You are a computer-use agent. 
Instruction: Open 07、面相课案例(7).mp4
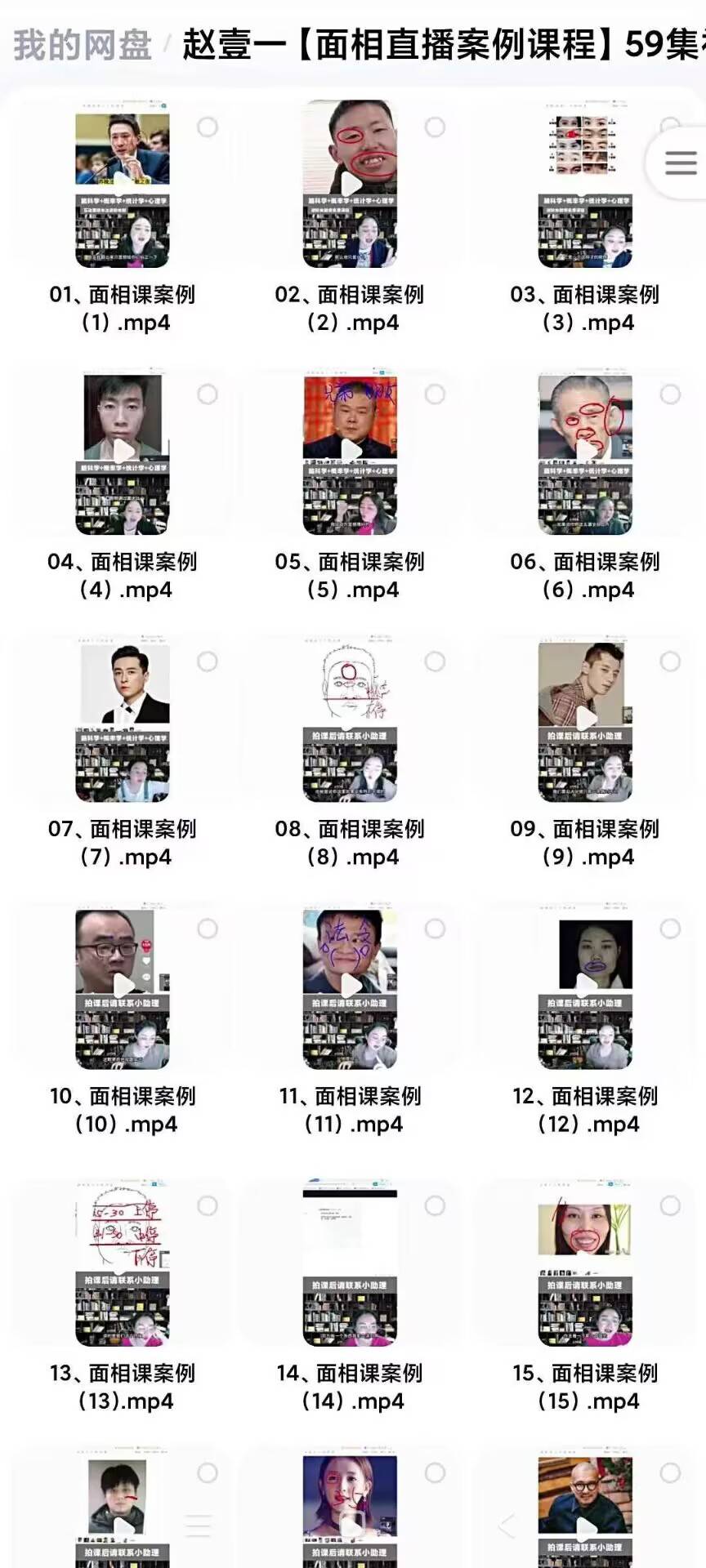pyautogui.click(x=123, y=719)
